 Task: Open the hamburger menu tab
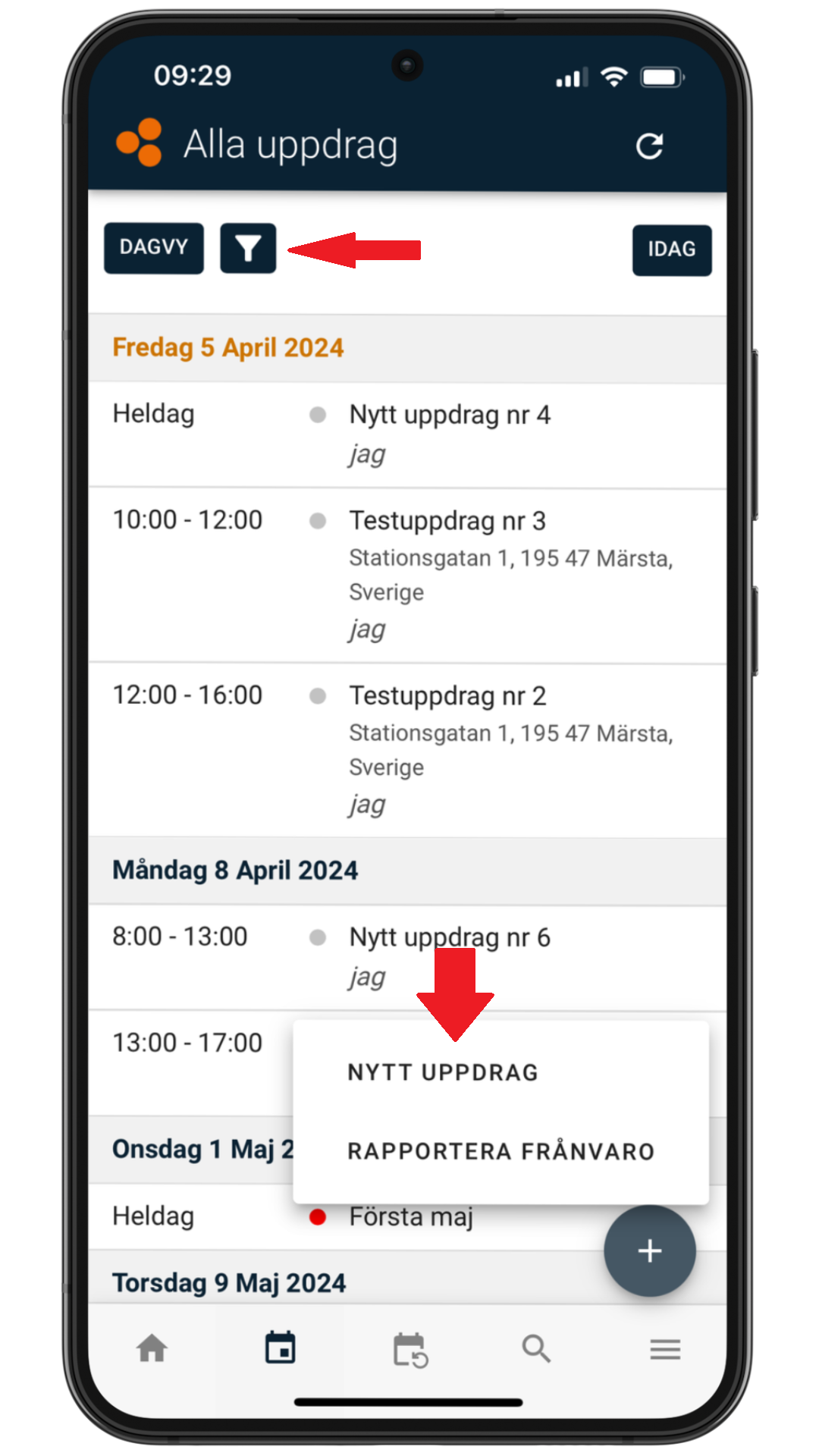click(x=665, y=1350)
